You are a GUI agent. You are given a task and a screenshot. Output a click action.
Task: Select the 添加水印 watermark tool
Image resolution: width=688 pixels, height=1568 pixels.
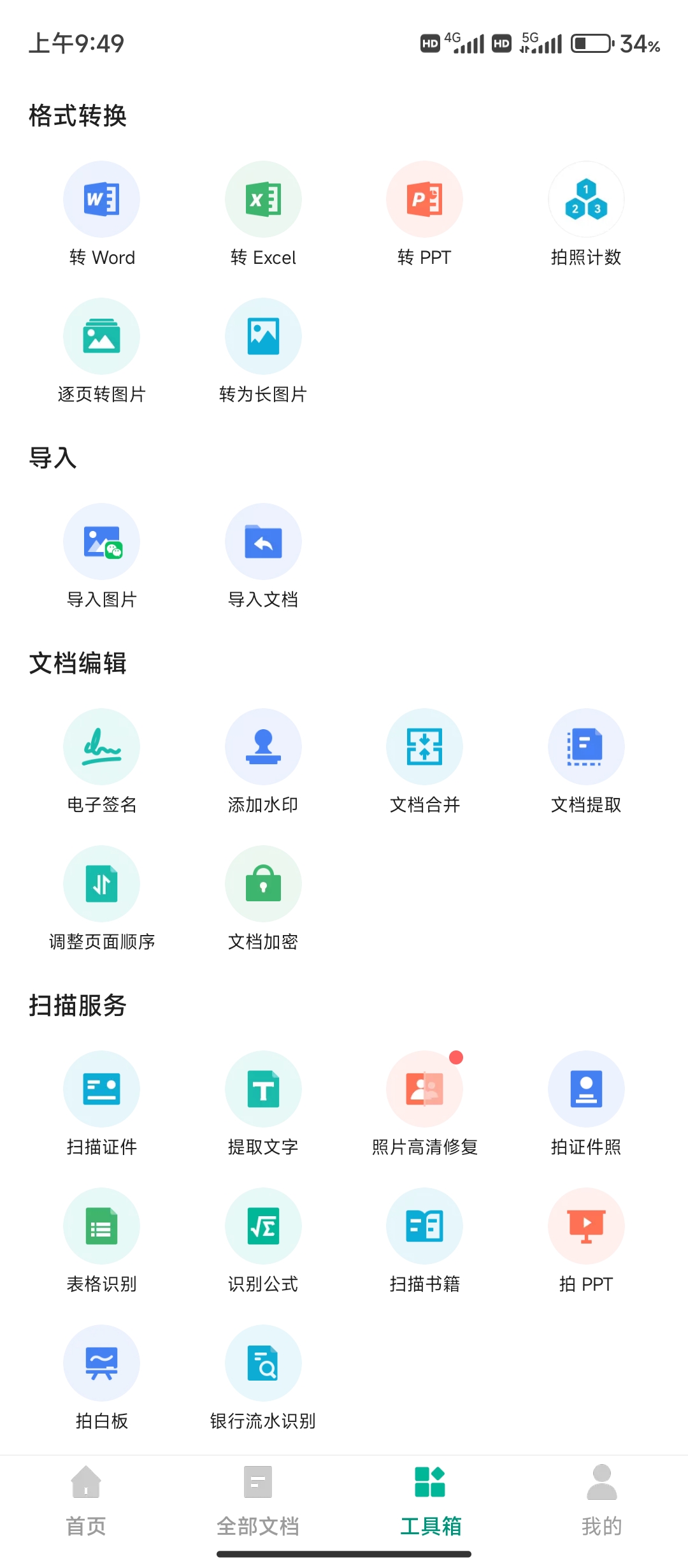263,746
